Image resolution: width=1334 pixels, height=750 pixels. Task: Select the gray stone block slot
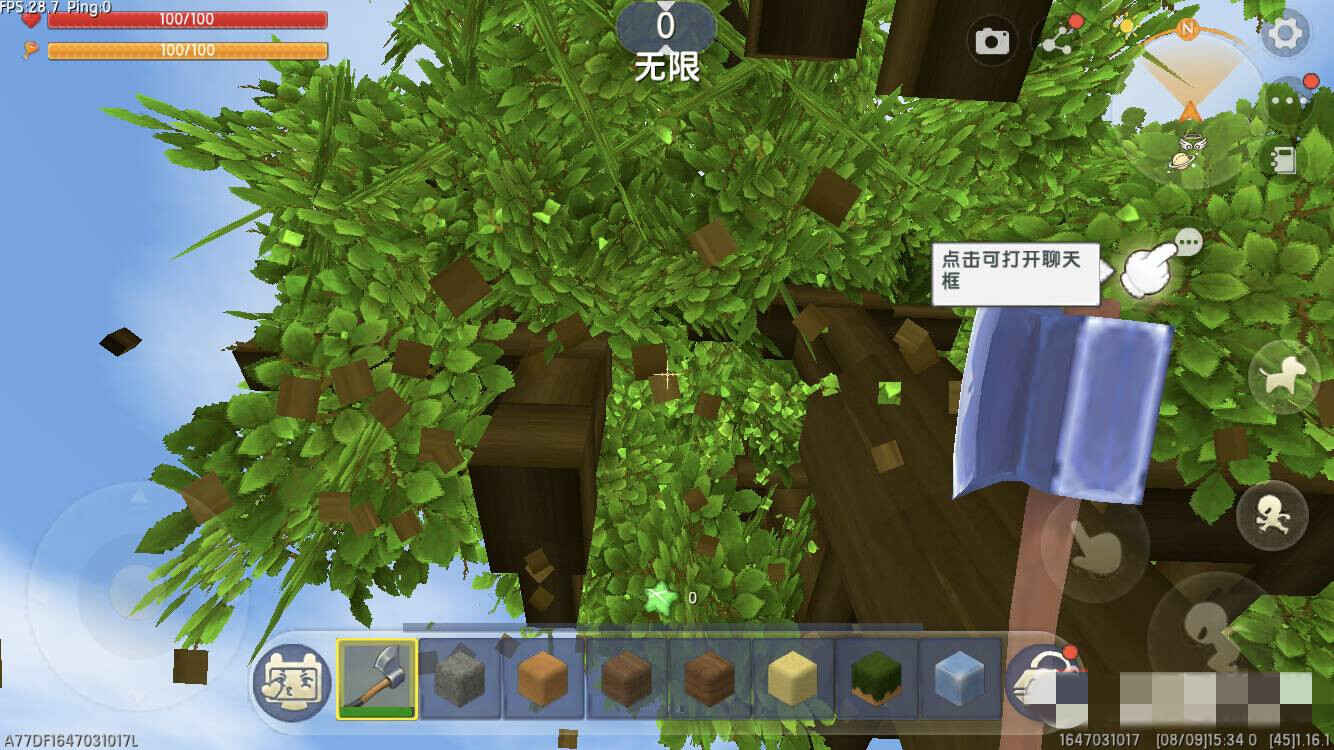click(460, 680)
